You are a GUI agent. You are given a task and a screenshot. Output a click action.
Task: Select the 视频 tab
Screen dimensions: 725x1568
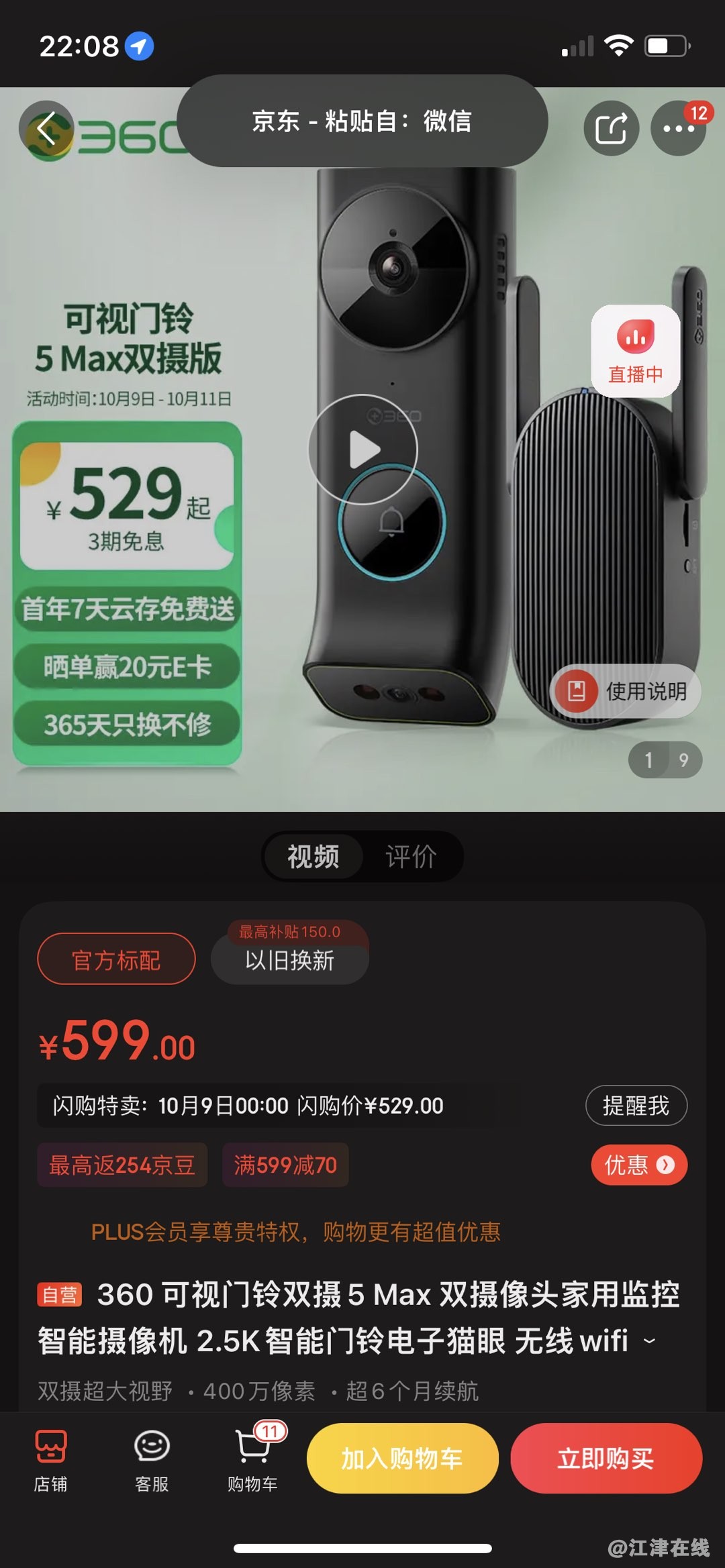(x=313, y=857)
